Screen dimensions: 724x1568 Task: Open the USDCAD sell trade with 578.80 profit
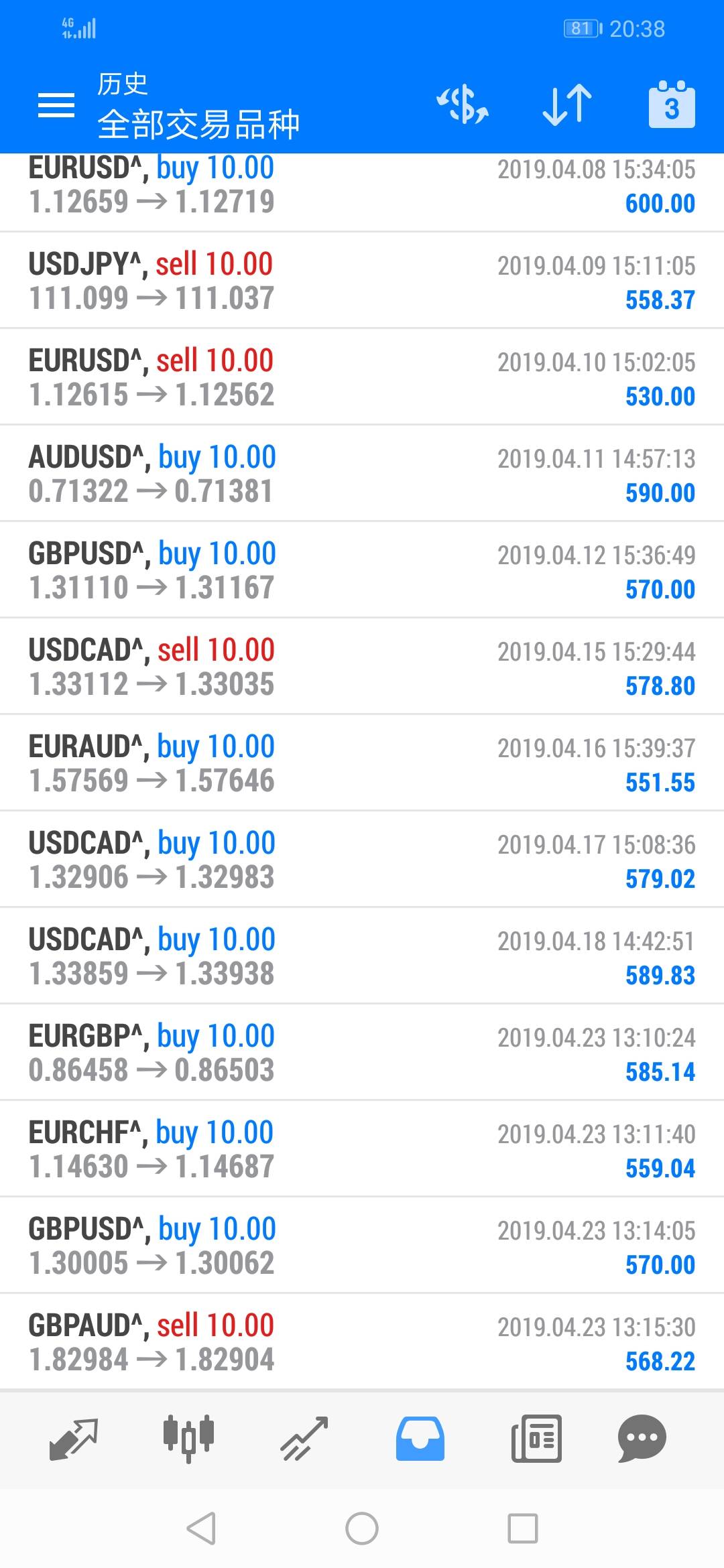coord(362,667)
